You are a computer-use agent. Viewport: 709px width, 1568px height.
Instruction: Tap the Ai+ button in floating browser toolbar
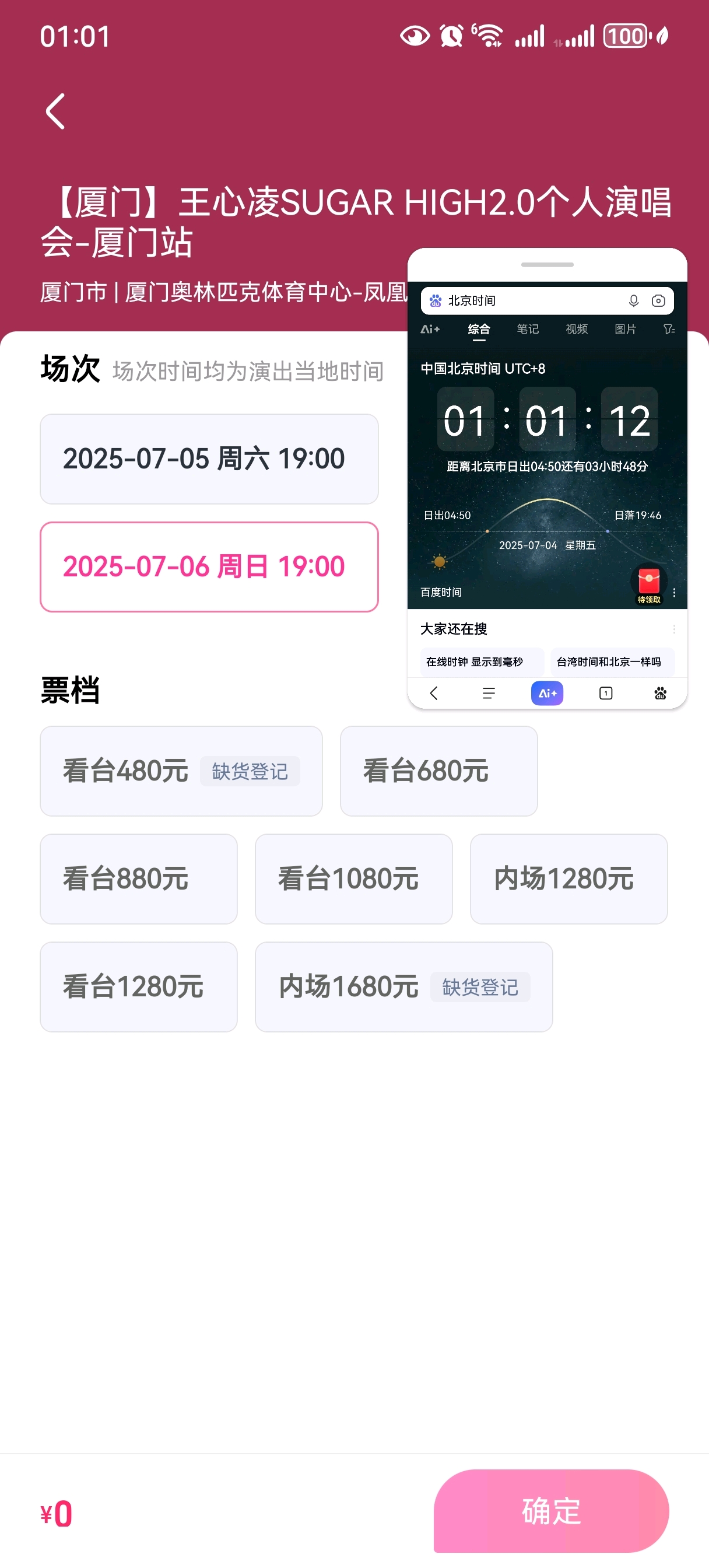click(x=547, y=694)
